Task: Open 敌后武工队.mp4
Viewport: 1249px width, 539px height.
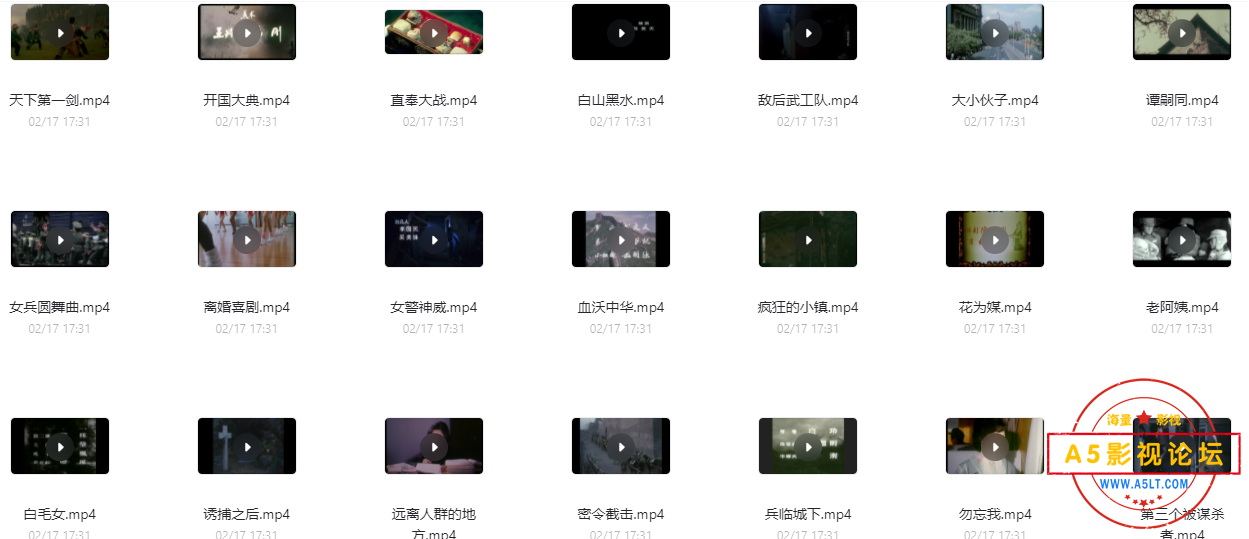Action: [808, 33]
